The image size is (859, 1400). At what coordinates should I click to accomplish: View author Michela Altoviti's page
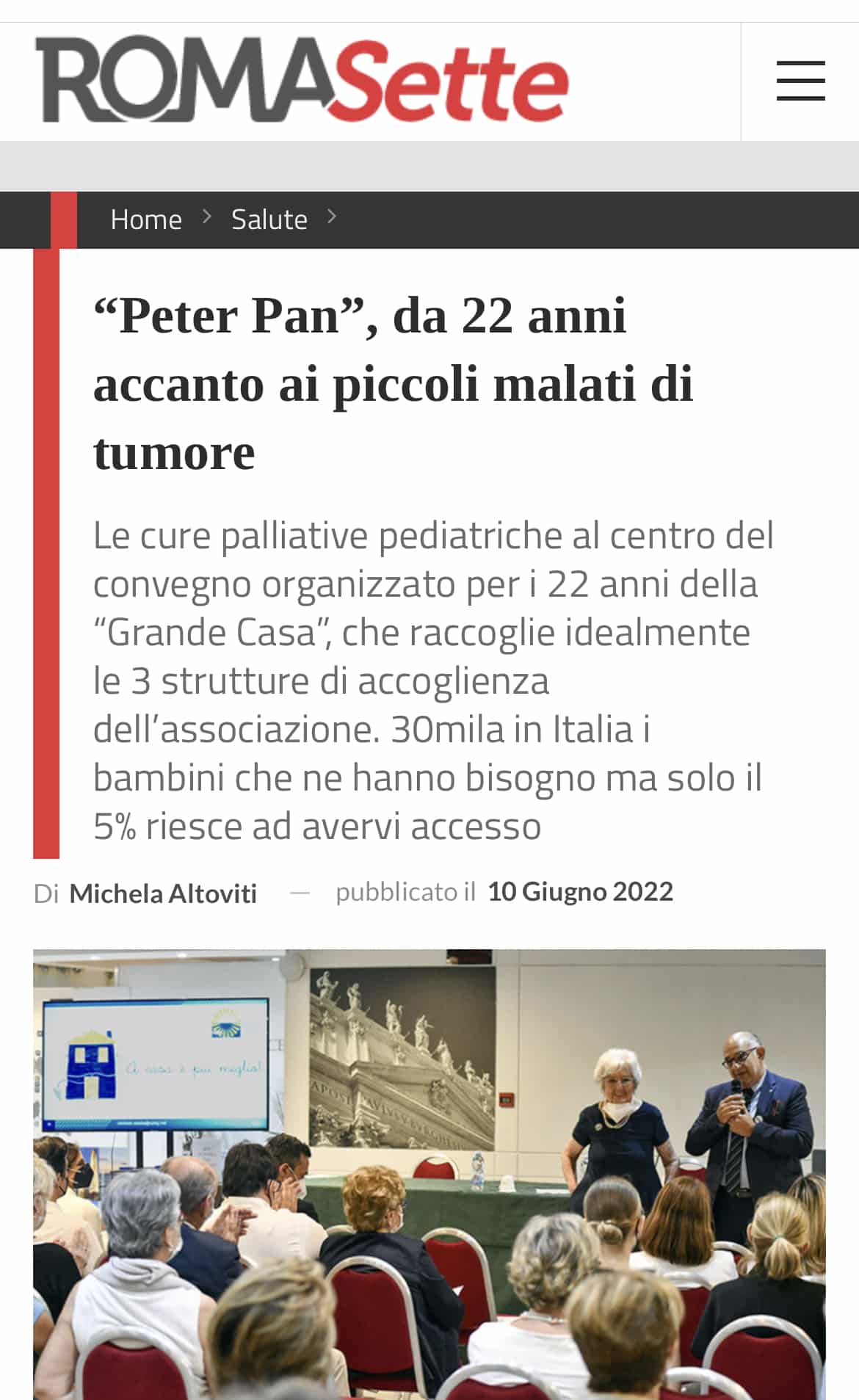coord(163,893)
